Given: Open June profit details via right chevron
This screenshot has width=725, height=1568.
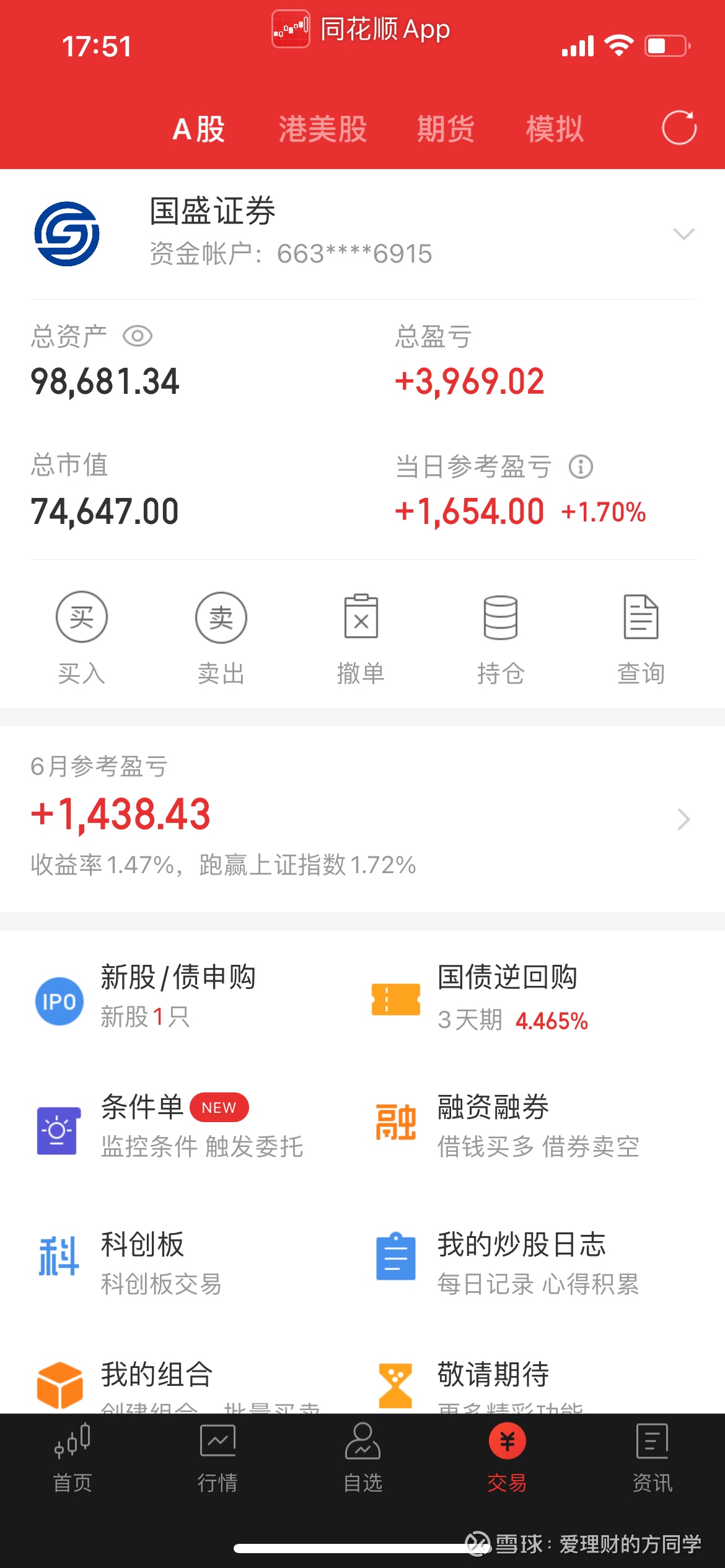Looking at the screenshot, I should click(x=683, y=819).
